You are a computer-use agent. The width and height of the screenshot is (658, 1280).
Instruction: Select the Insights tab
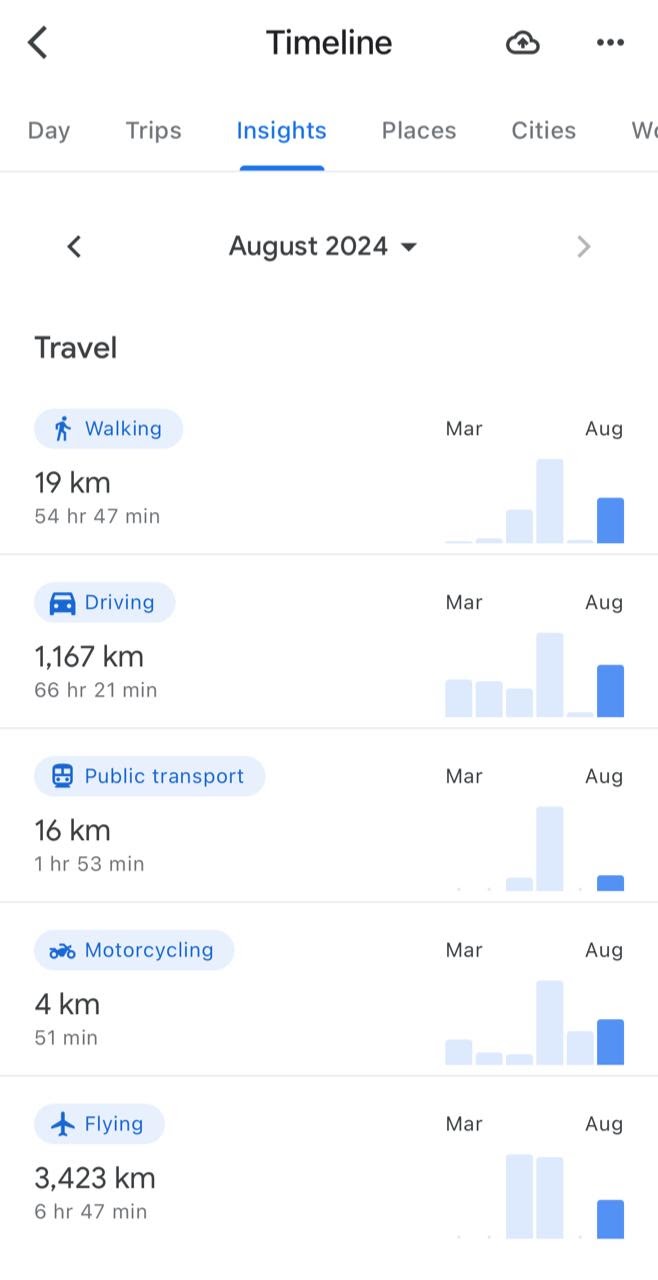click(x=281, y=131)
